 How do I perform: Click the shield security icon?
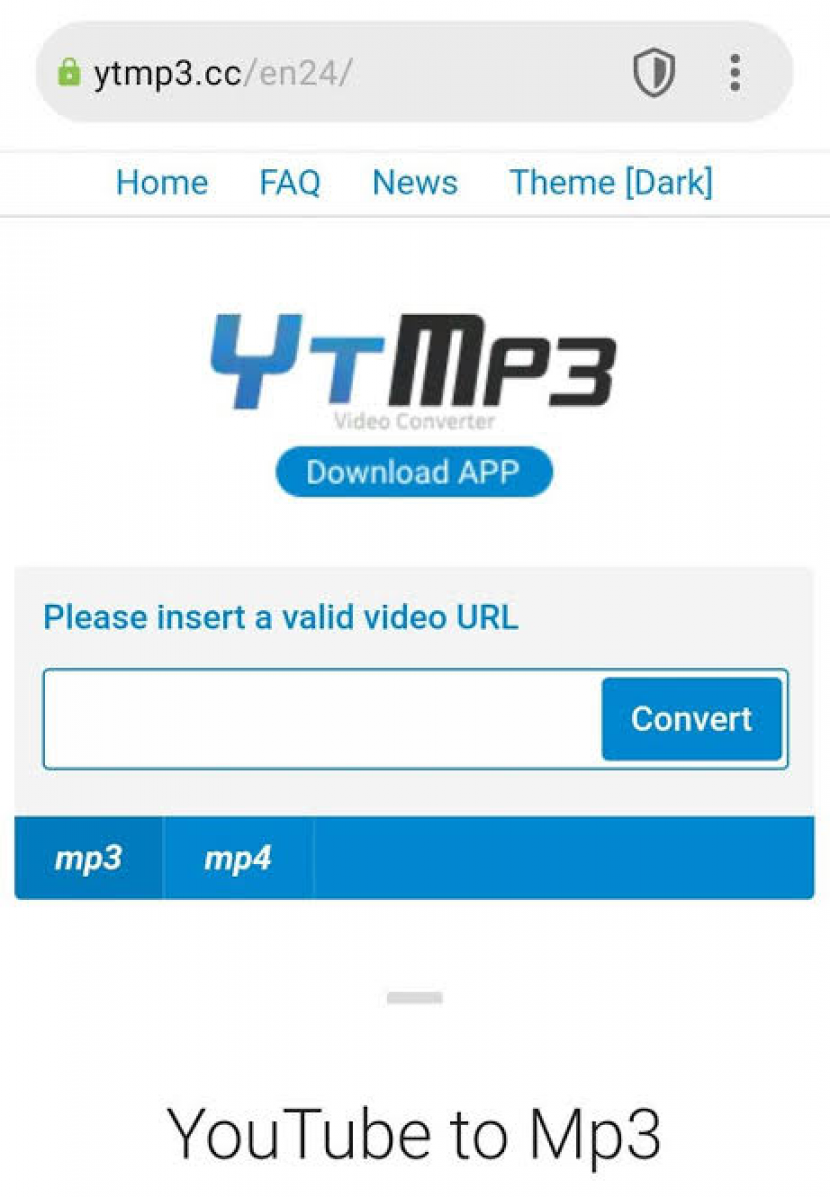click(x=655, y=72)
